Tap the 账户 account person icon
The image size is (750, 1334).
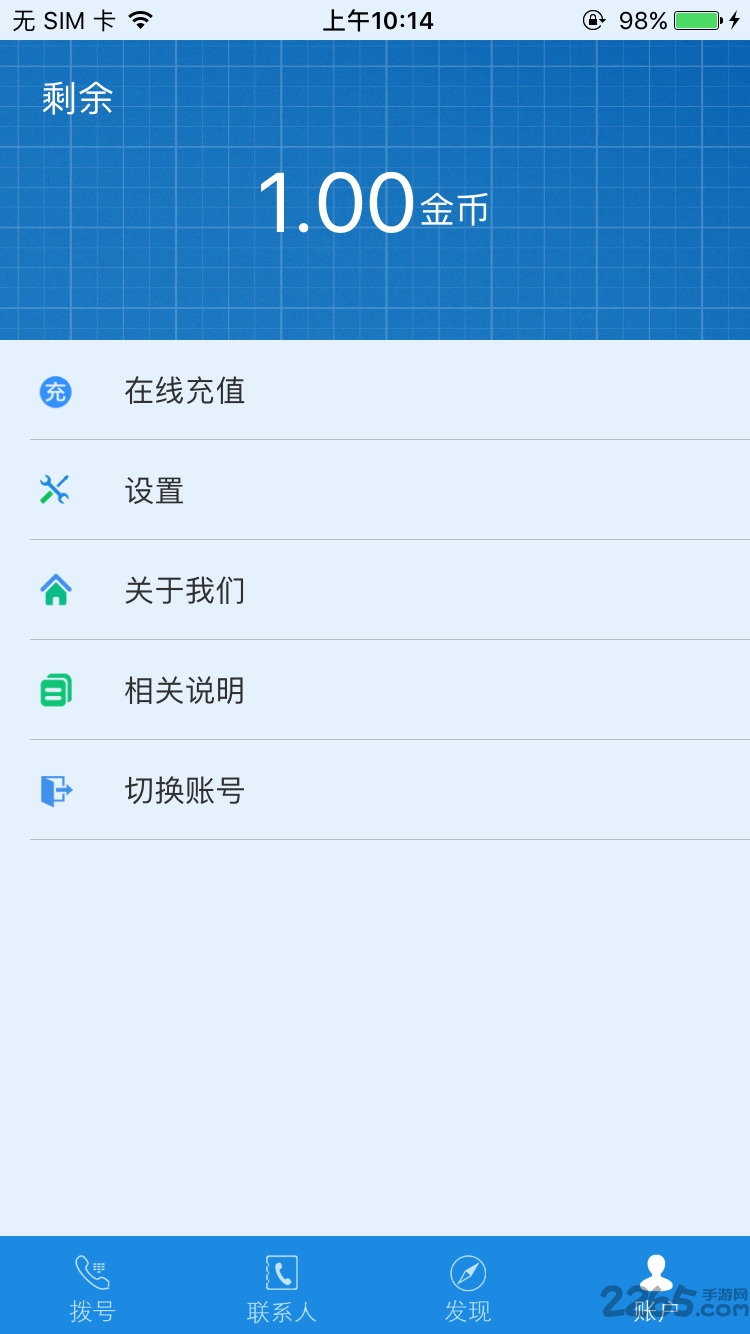pyautogui.click(x=656, y=1270)
